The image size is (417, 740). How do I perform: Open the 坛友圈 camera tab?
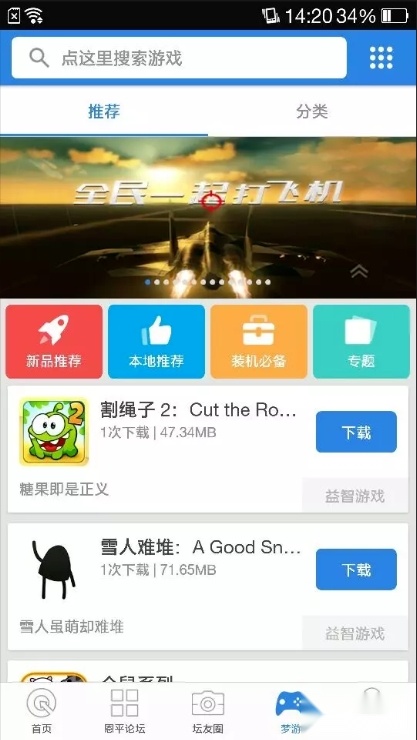click(208, 711)
